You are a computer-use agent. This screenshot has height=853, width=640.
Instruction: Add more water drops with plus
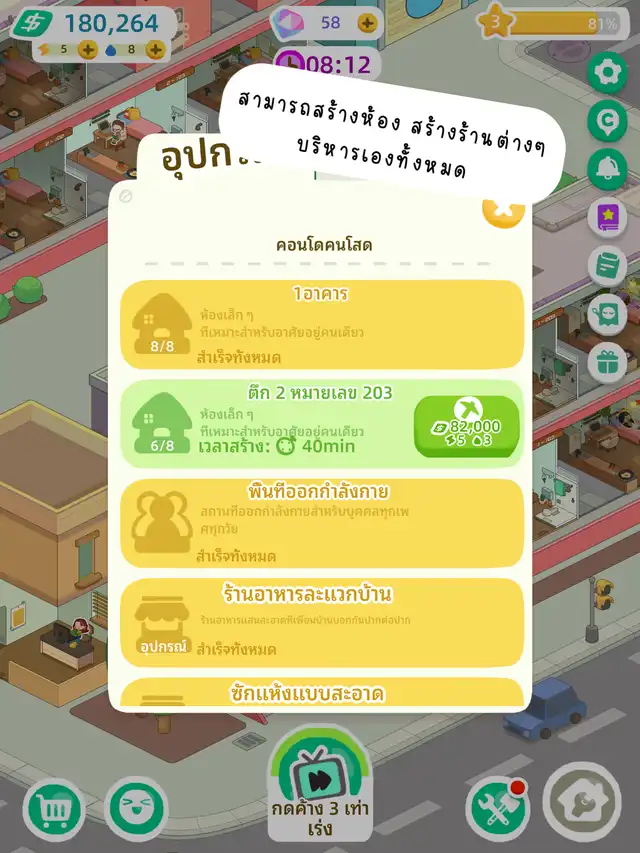coord(154,49)
